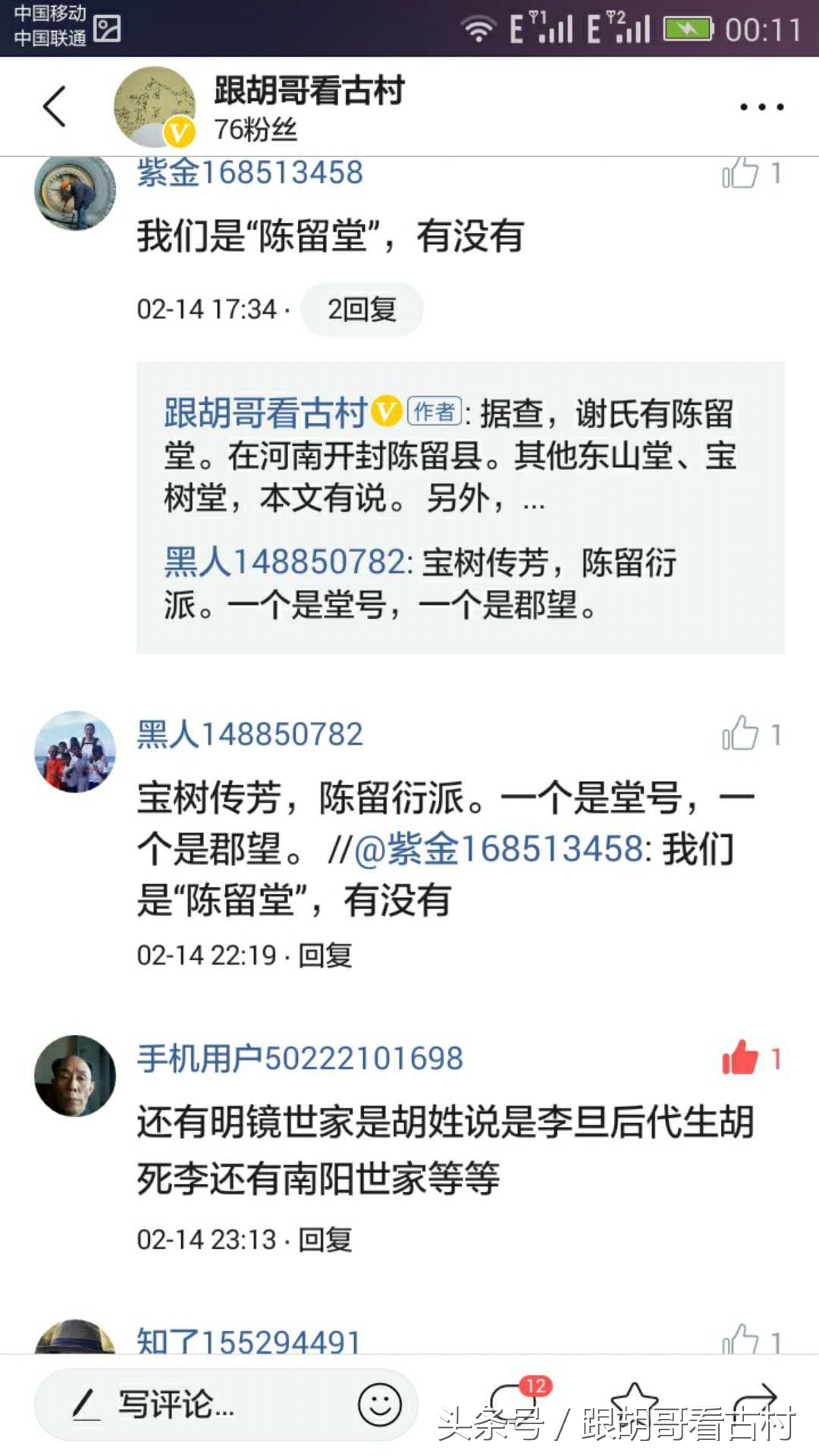View the avatar of 黑人148850782
819x1456 pixels.
(75, 752)
